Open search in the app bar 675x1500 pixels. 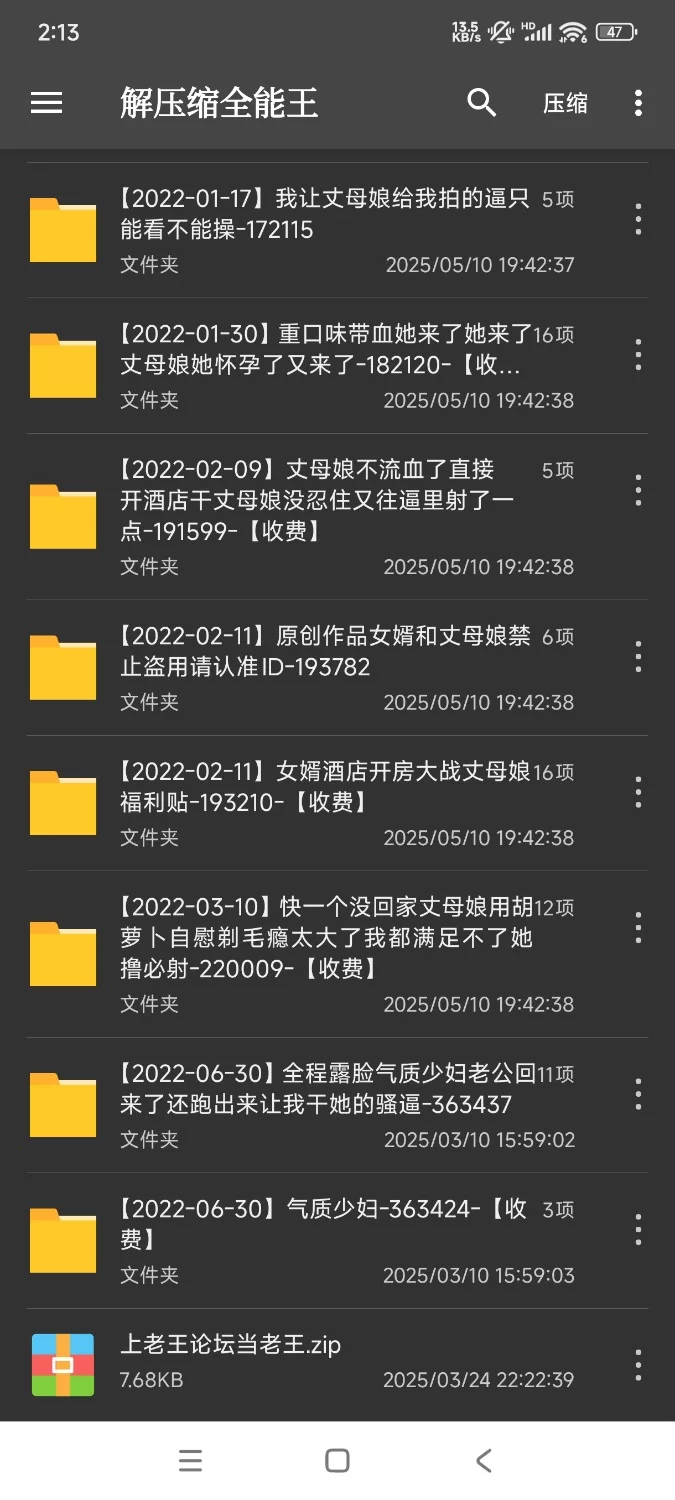482,102
